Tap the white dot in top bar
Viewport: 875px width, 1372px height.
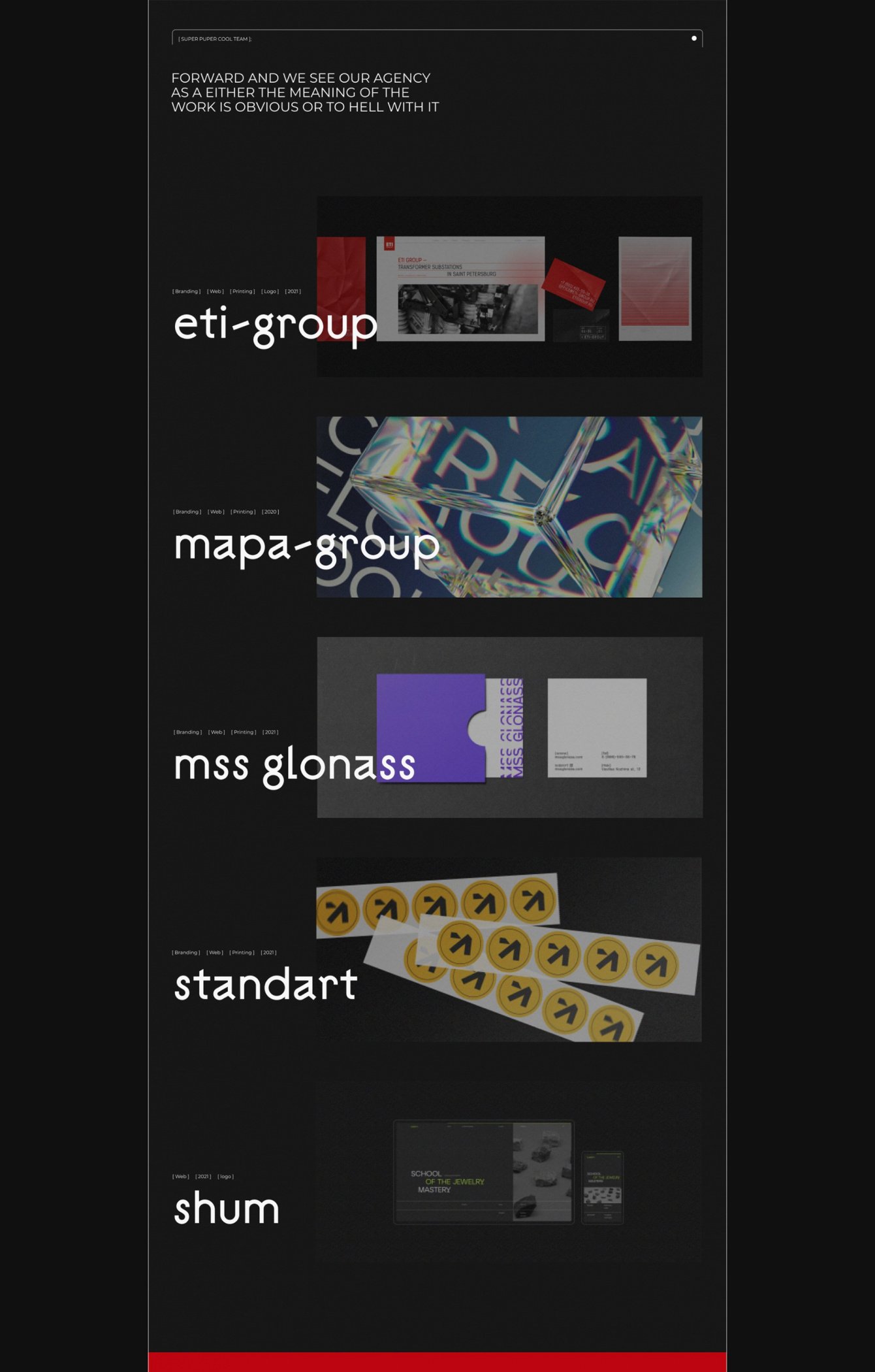693,39
